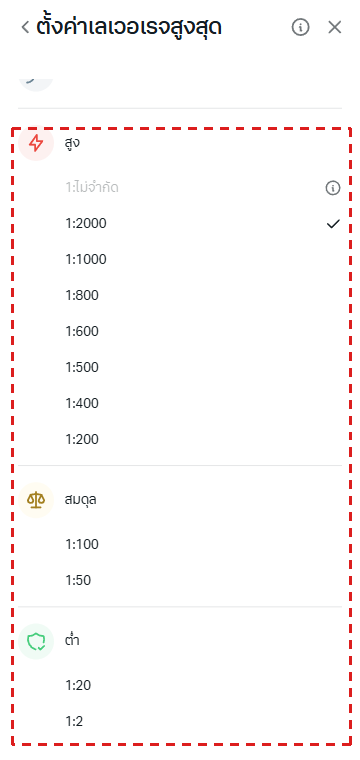Select the 1:500 option
Image resolution: width=360 pixels, height=760 pixels.
180,367
